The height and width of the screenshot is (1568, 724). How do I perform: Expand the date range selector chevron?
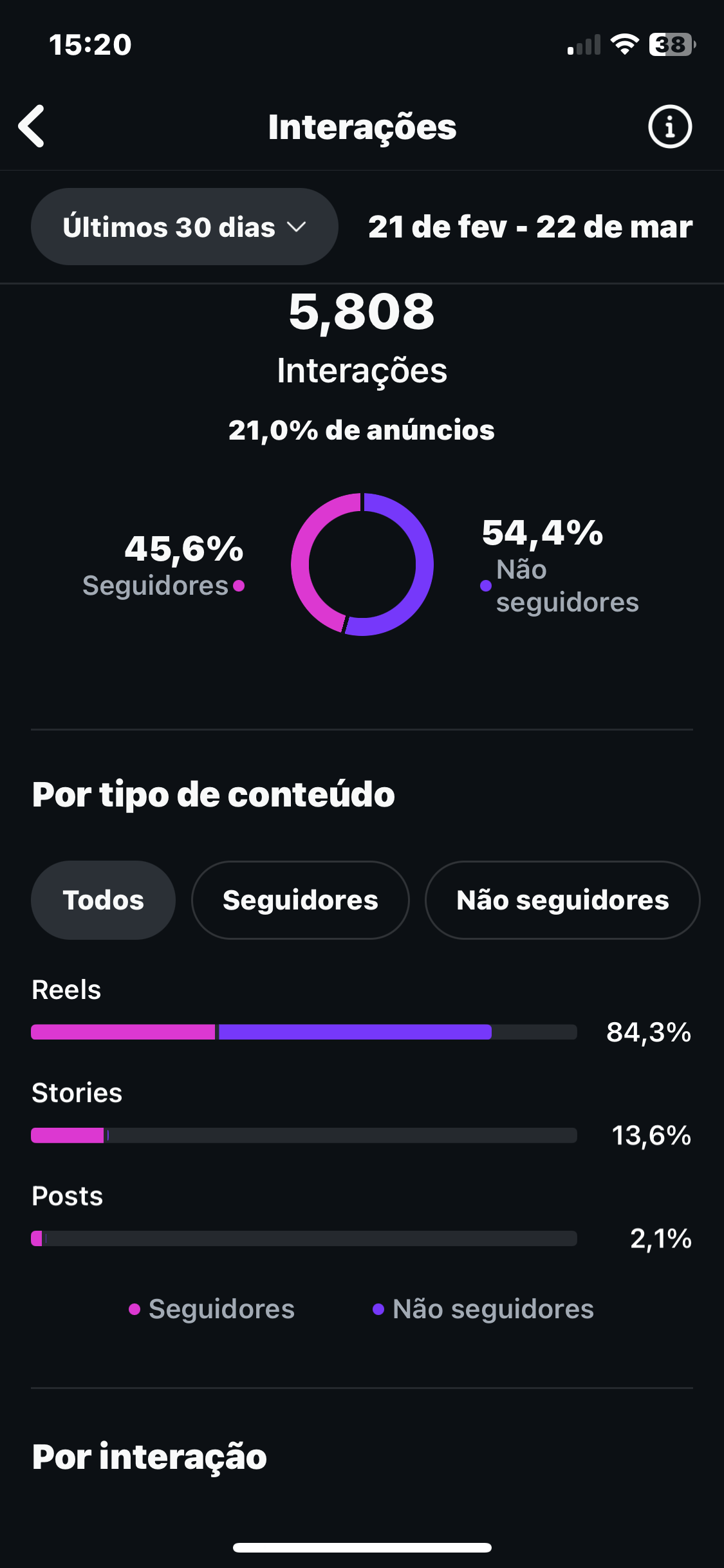coord(297,227)
